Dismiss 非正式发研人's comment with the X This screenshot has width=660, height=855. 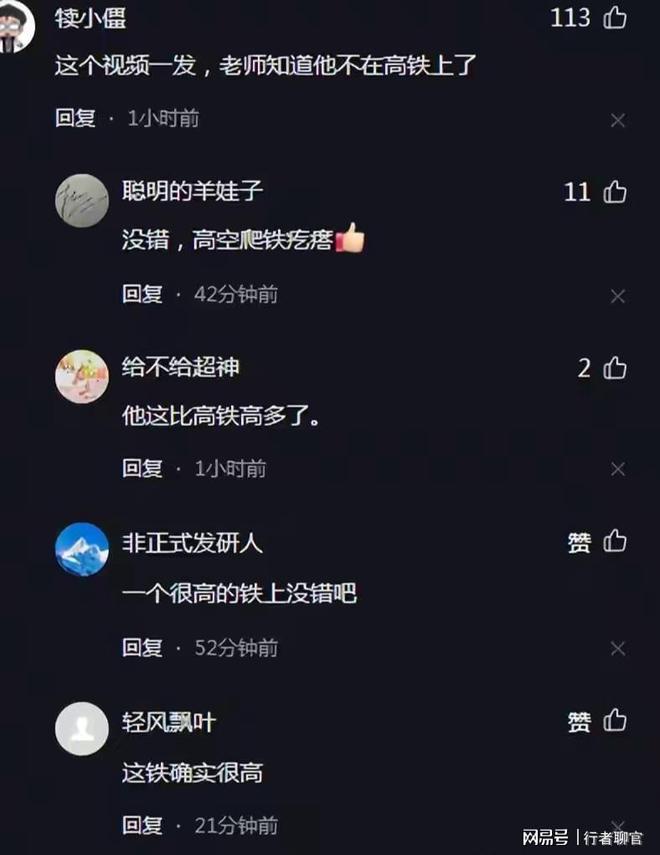pyautogui.click(x=618, y=649)
